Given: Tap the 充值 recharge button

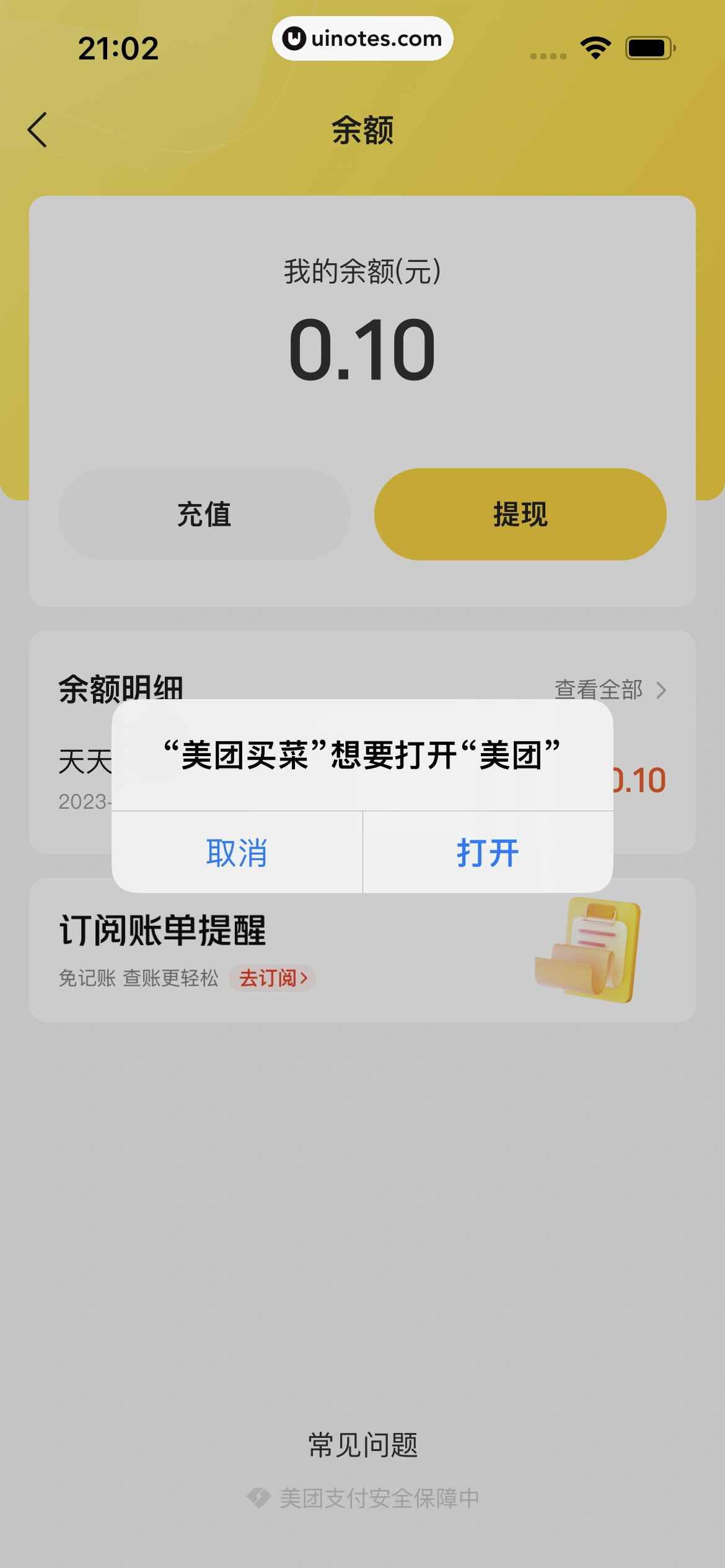Looking at the screenshot, I should [x=204, y=515].
